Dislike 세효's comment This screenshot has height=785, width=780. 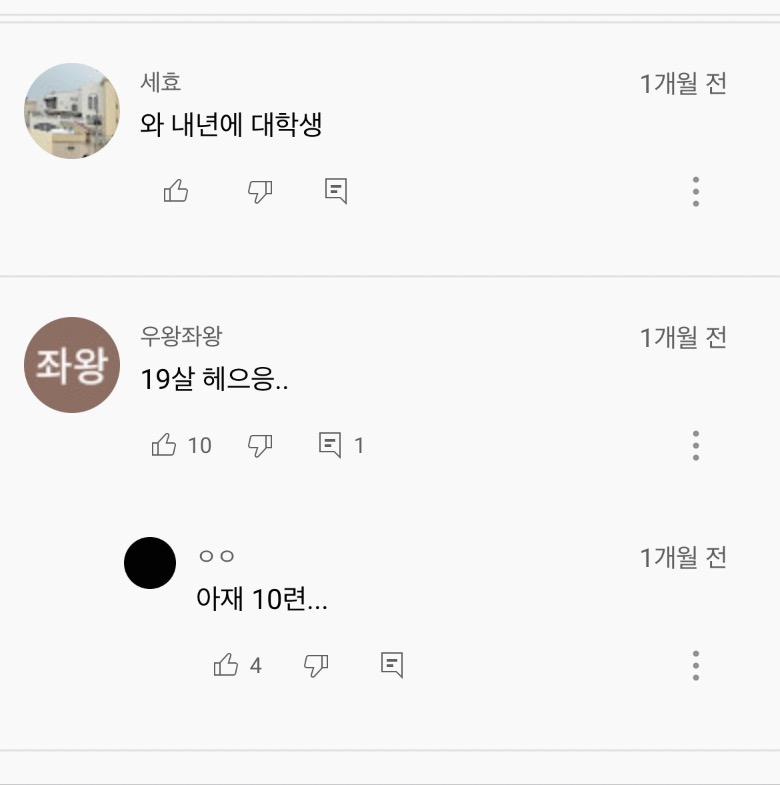[x=260, y=192]
